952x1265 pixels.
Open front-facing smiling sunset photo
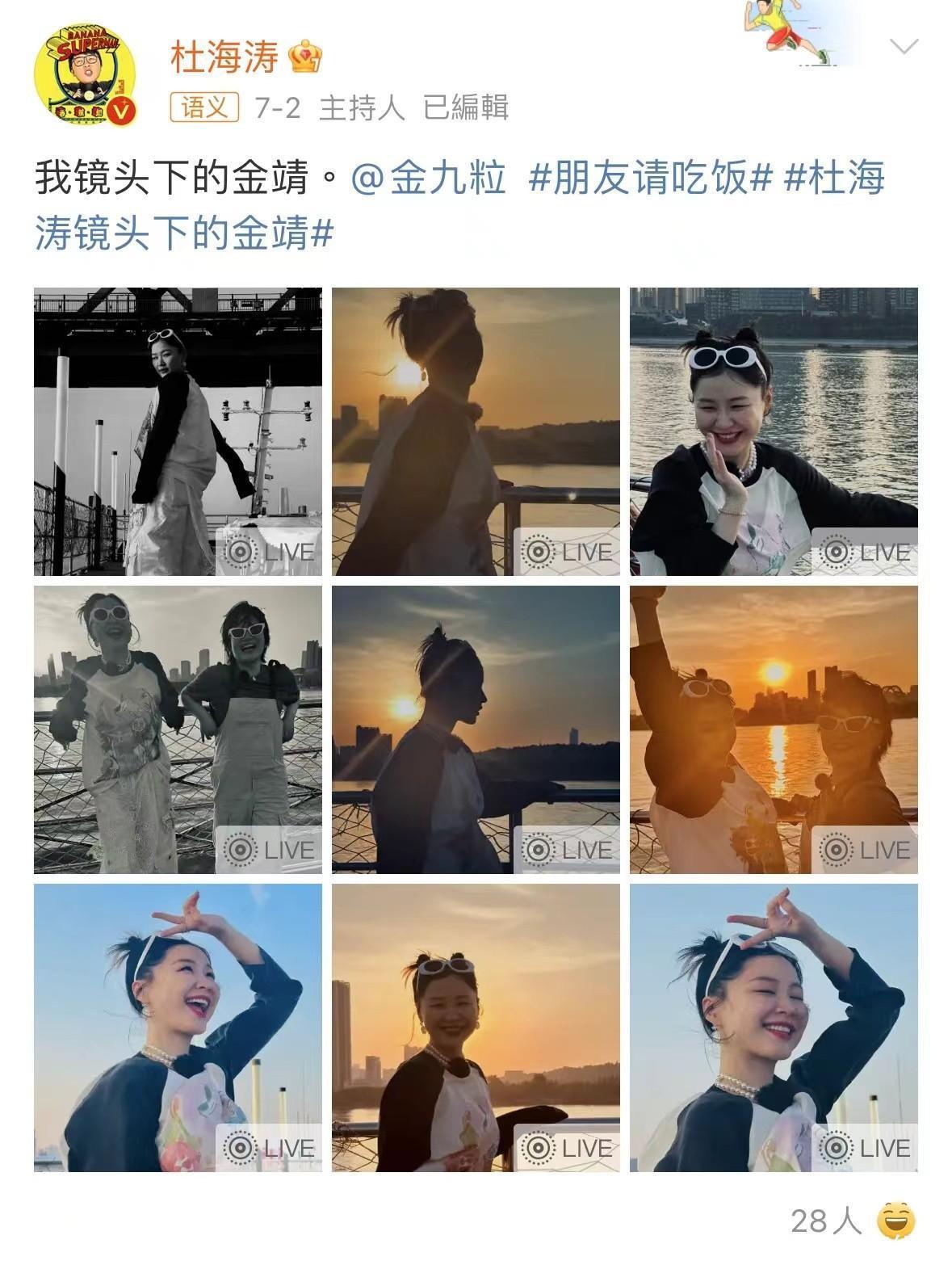(x=476, y=1028)
